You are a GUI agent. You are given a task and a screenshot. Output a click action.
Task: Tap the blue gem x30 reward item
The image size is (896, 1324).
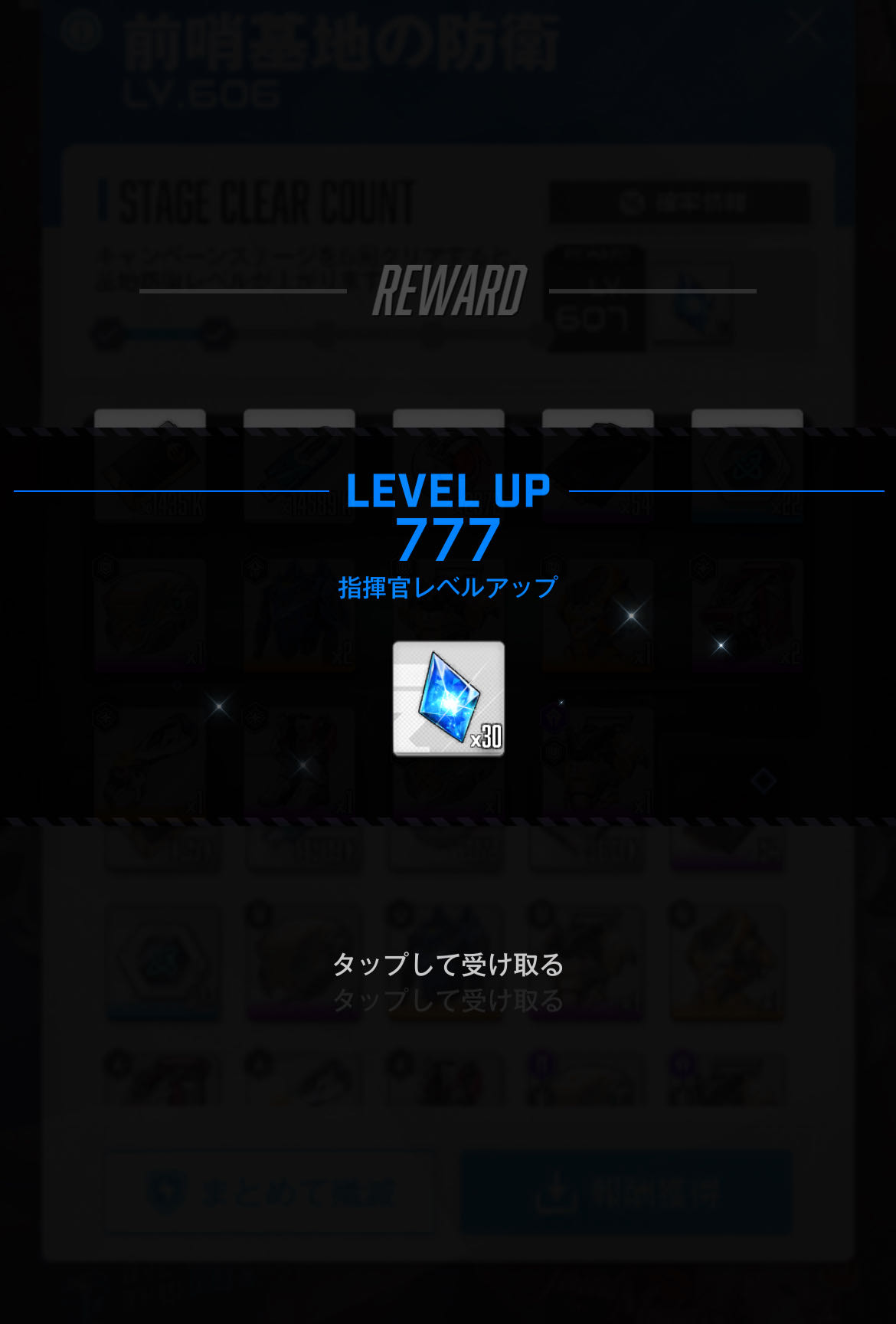click(449, 699)
